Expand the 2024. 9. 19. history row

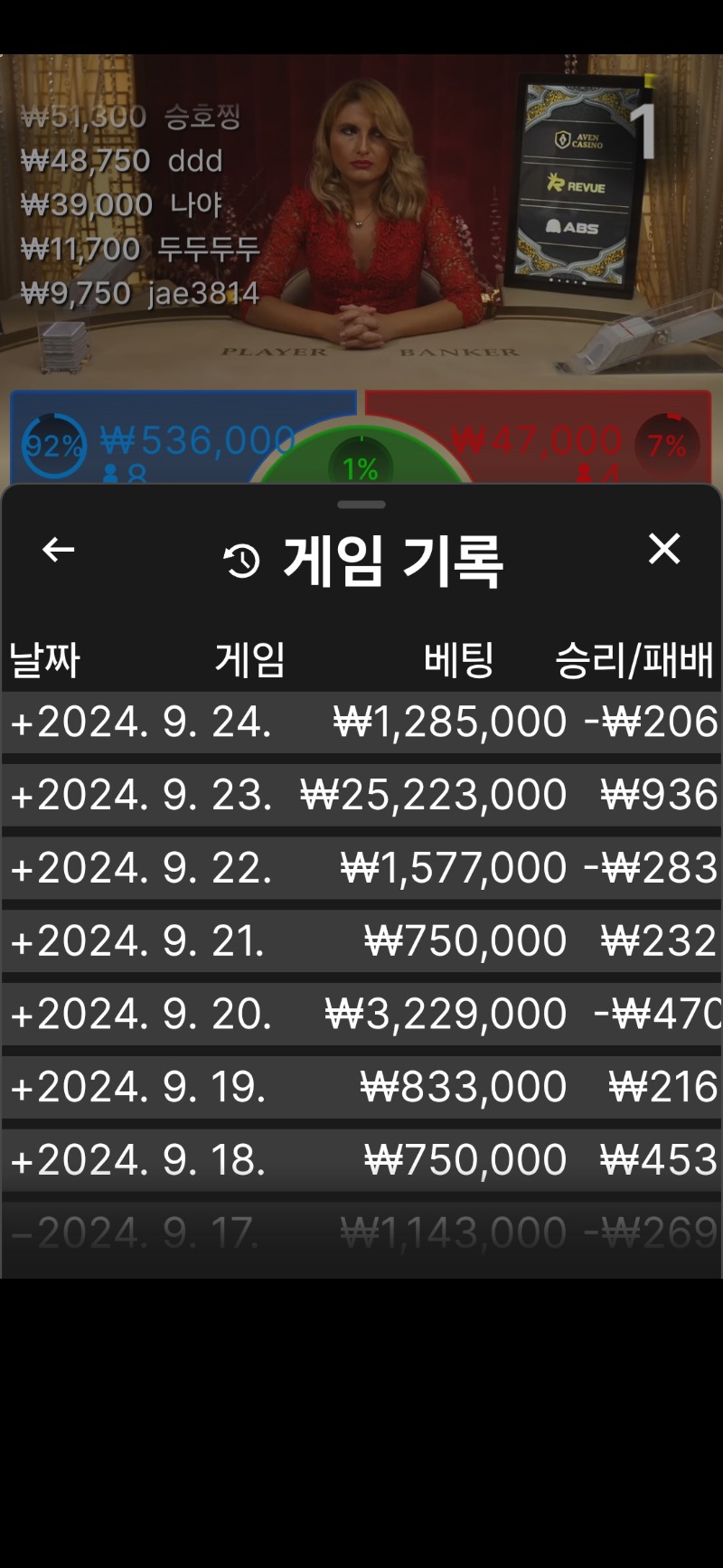[x=361, y=1087]
